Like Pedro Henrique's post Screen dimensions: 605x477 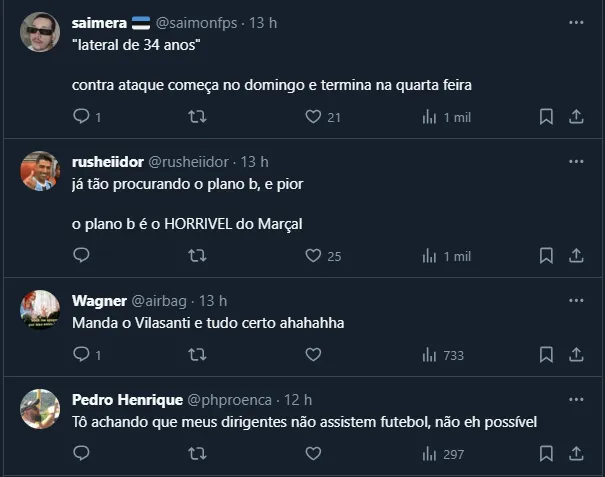(313, 454)
